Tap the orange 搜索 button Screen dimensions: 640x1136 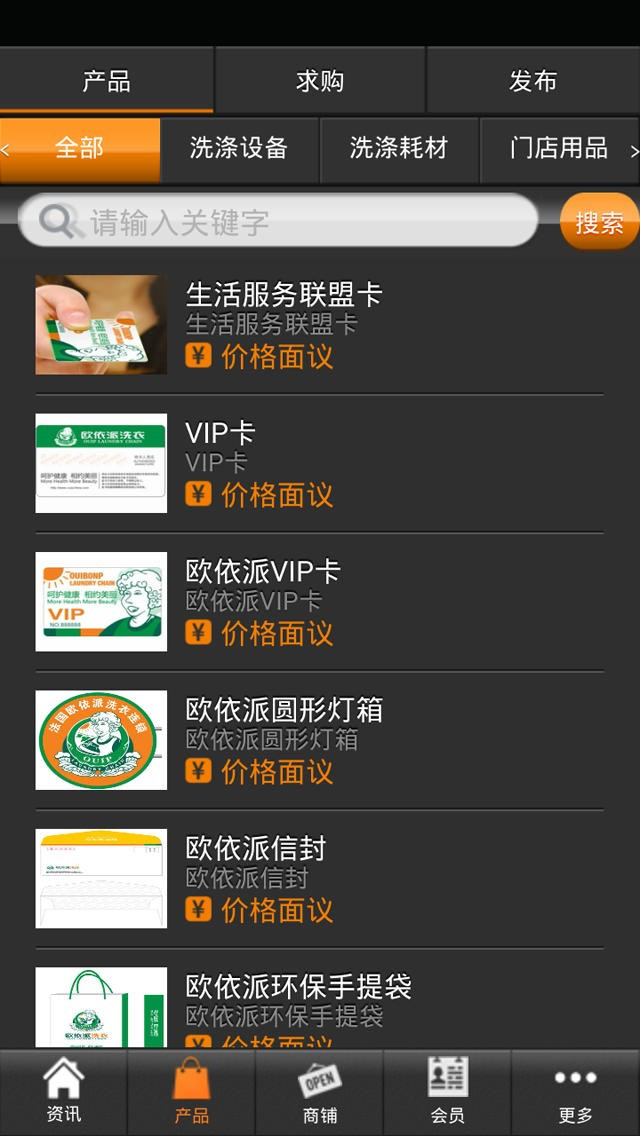point(599,222)
